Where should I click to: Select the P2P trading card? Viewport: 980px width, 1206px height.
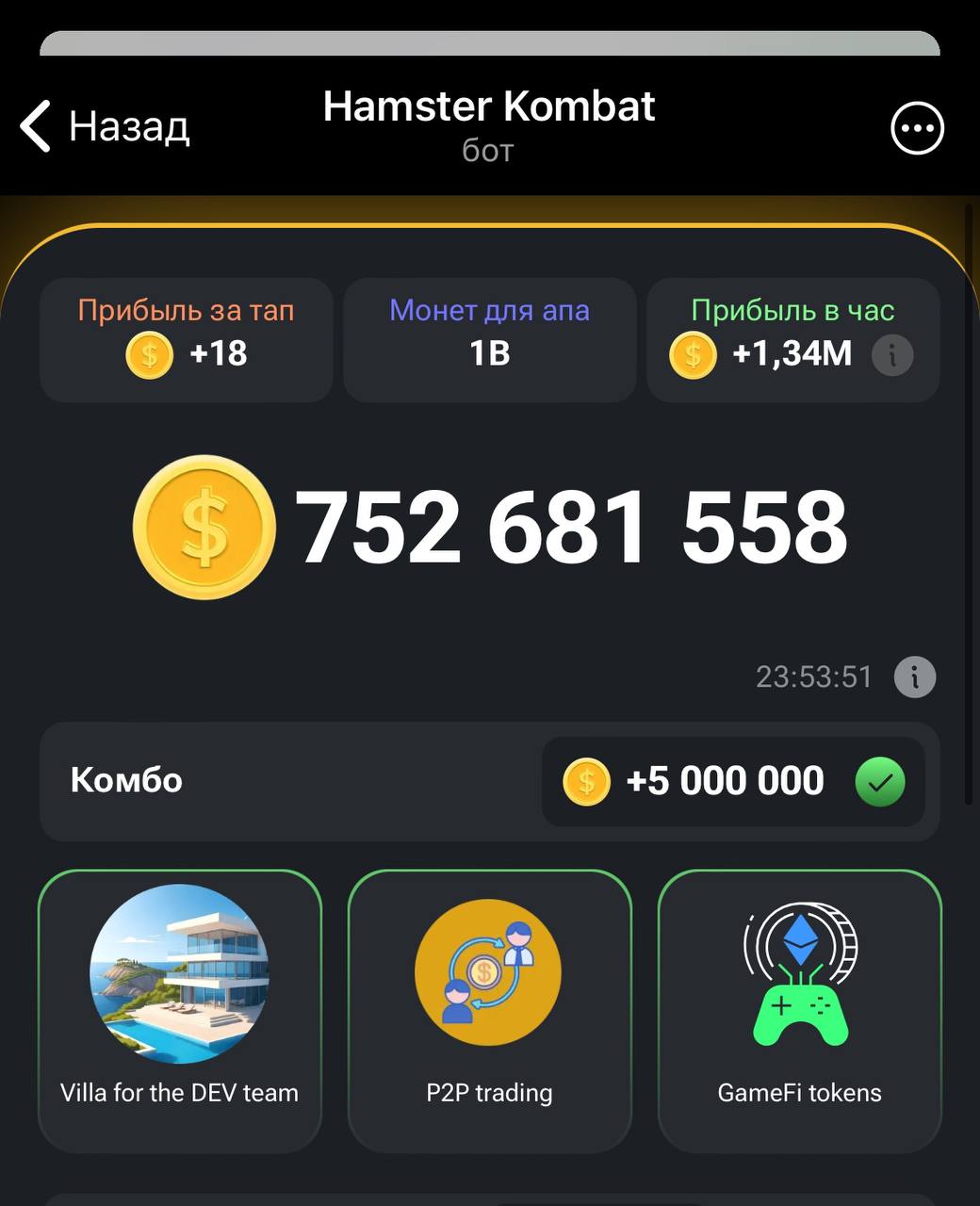489,1010
